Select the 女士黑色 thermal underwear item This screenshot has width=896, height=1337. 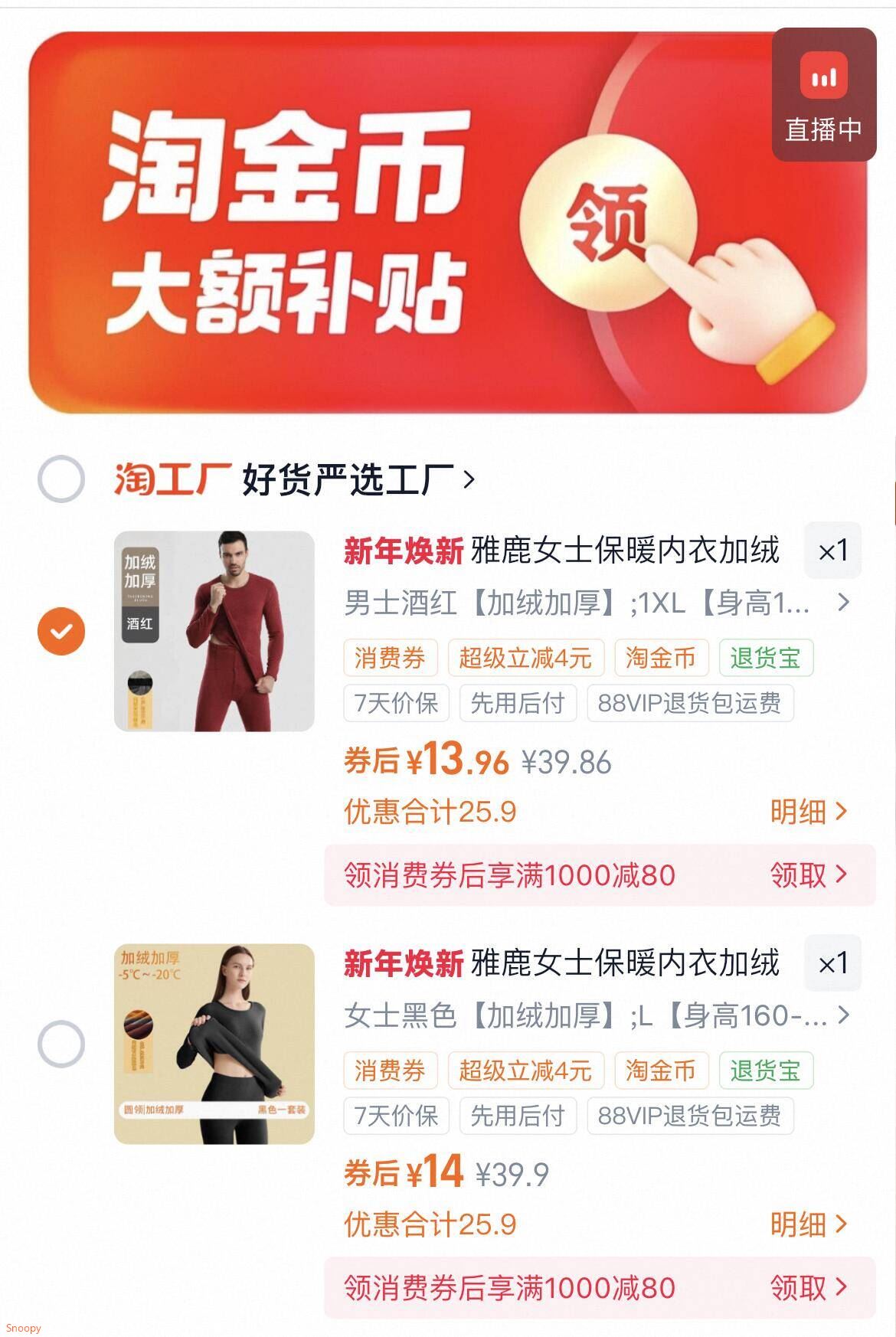pyautogui.click(x=61, y=1044)
